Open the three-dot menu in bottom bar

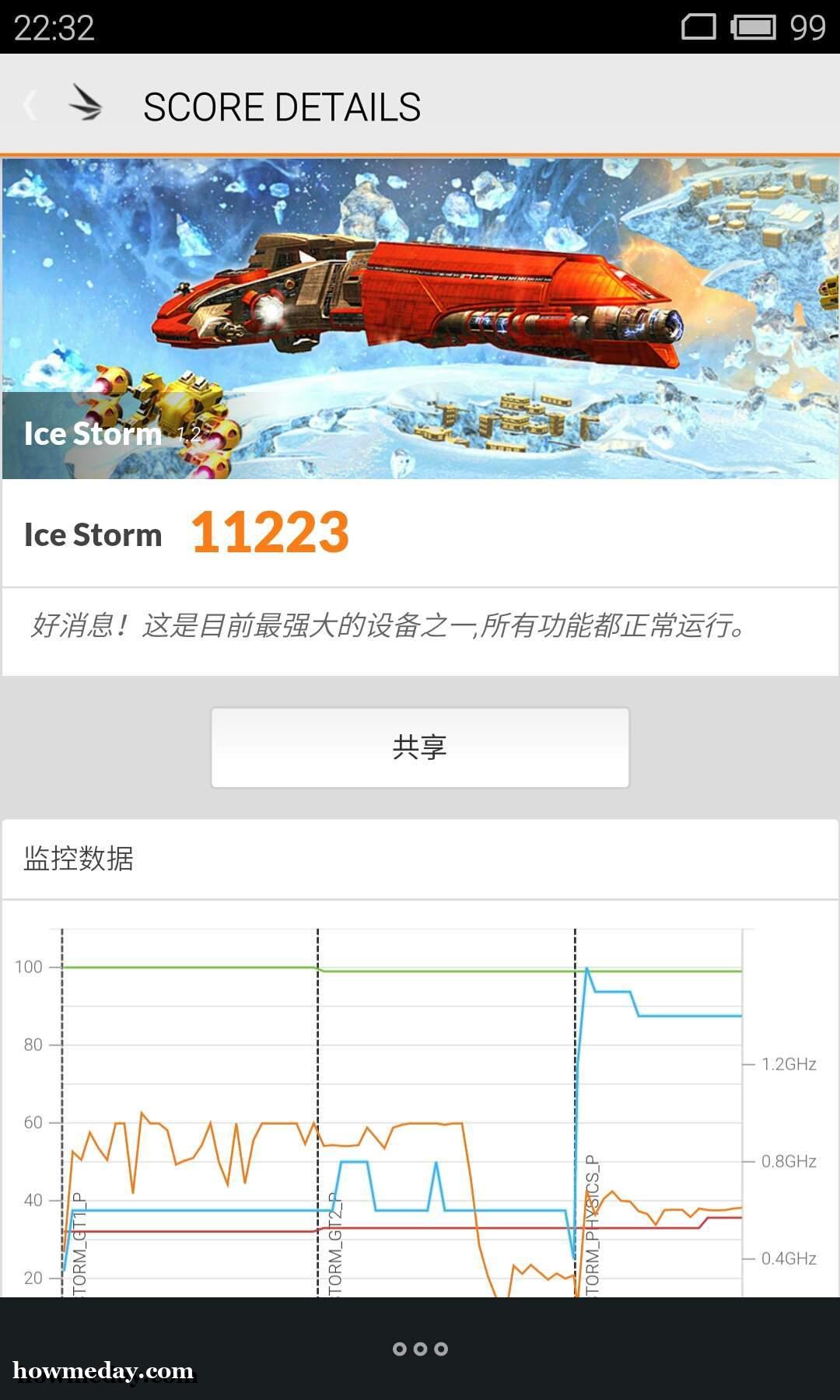(420, 1349)
